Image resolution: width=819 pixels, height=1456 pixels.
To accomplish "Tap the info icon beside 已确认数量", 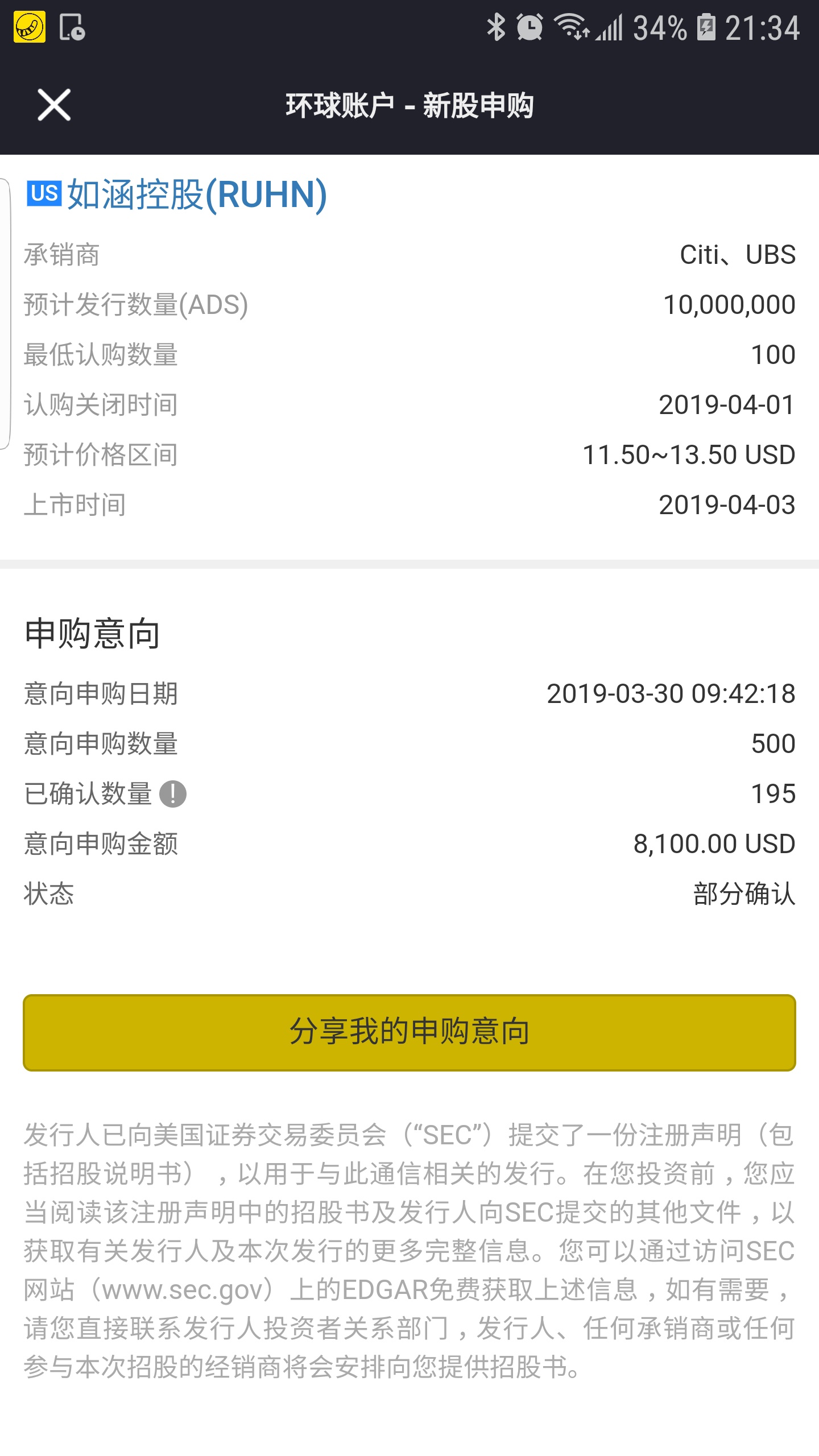I will (x=173, y=794).
